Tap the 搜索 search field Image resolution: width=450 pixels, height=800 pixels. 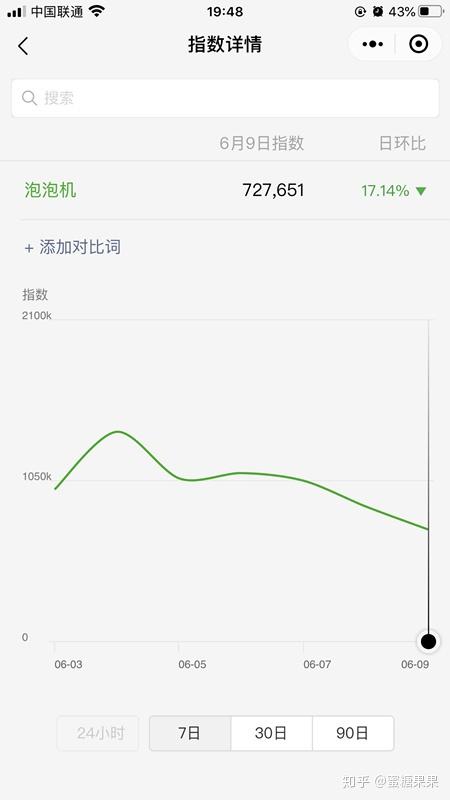click(225, 98)
